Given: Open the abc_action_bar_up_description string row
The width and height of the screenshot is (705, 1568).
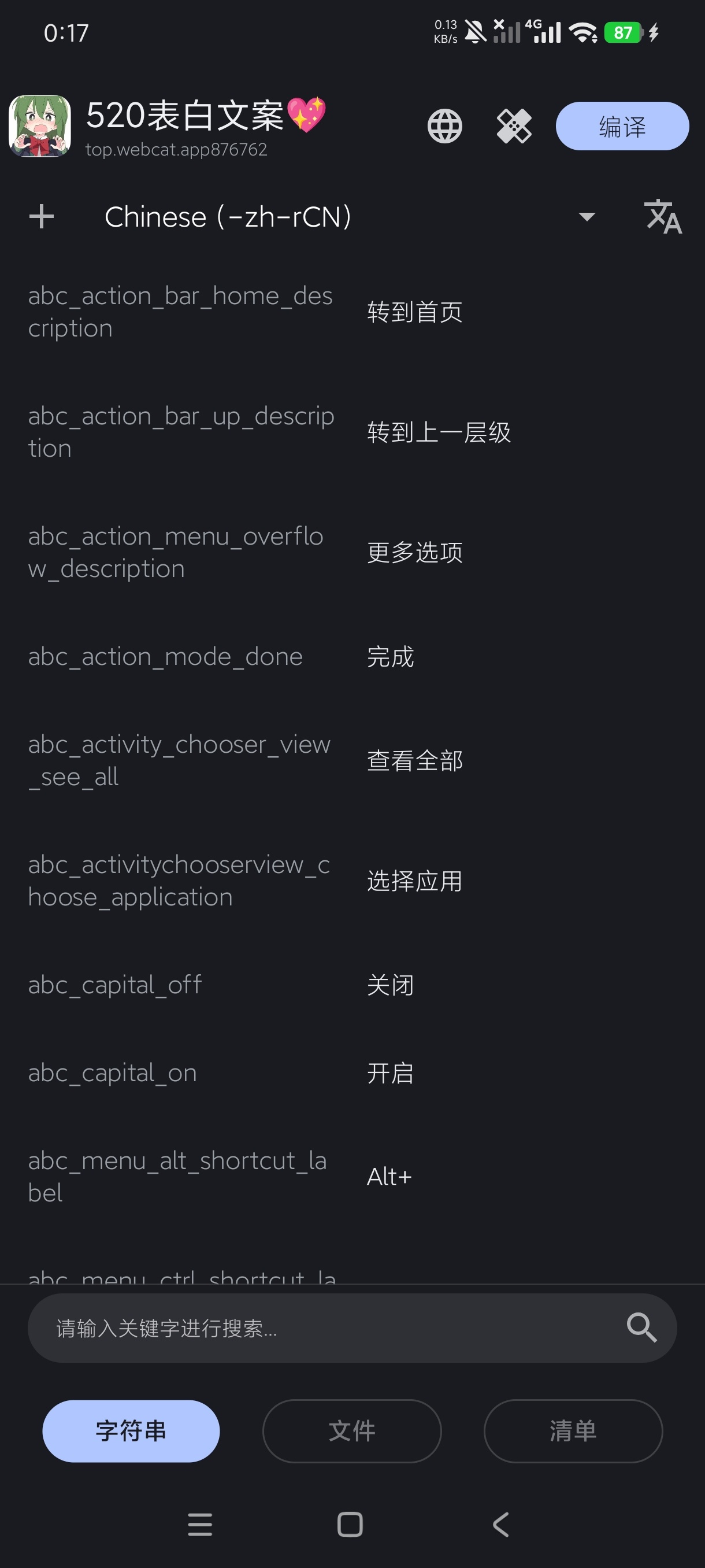Looking at the screenshot, I should [352, 432].
